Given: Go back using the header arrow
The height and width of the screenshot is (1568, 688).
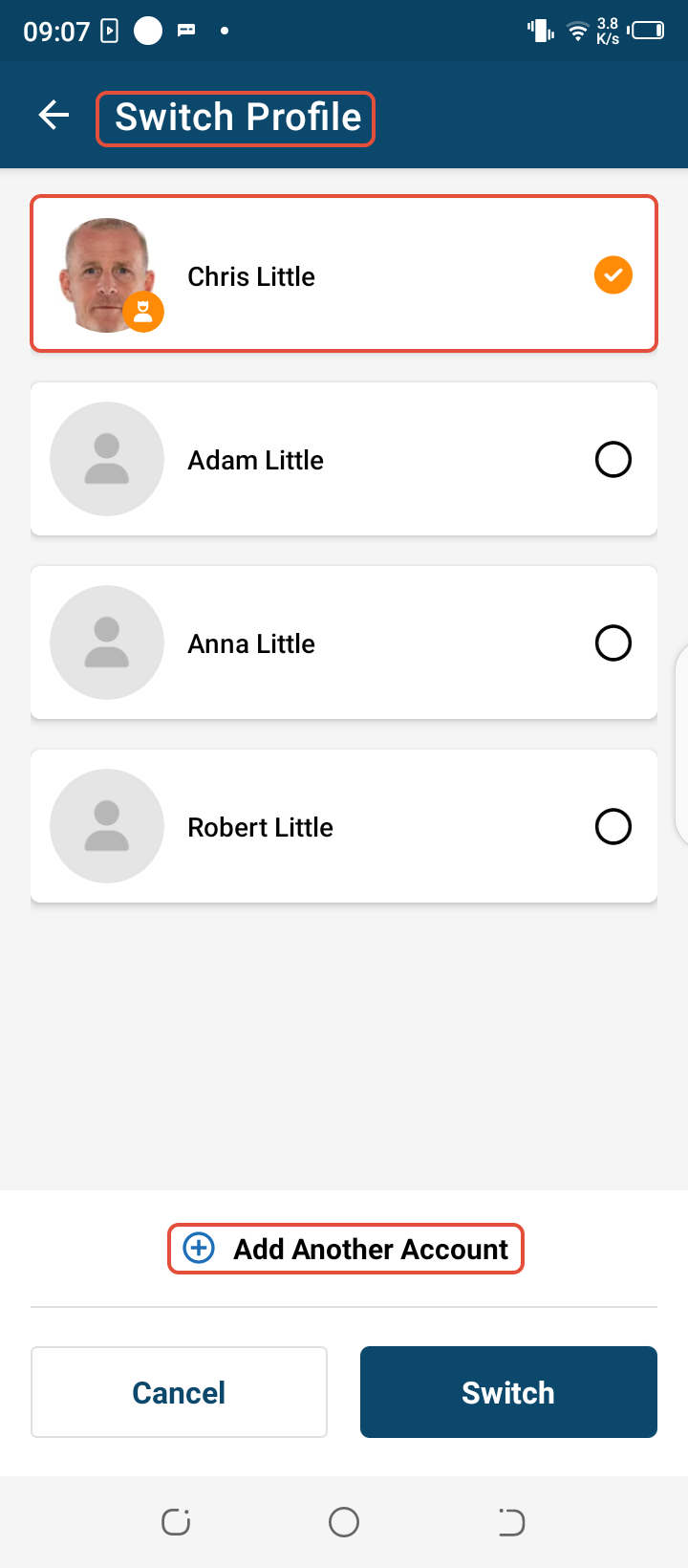Looking at the screenshot, I should click(x=54, y=117).
